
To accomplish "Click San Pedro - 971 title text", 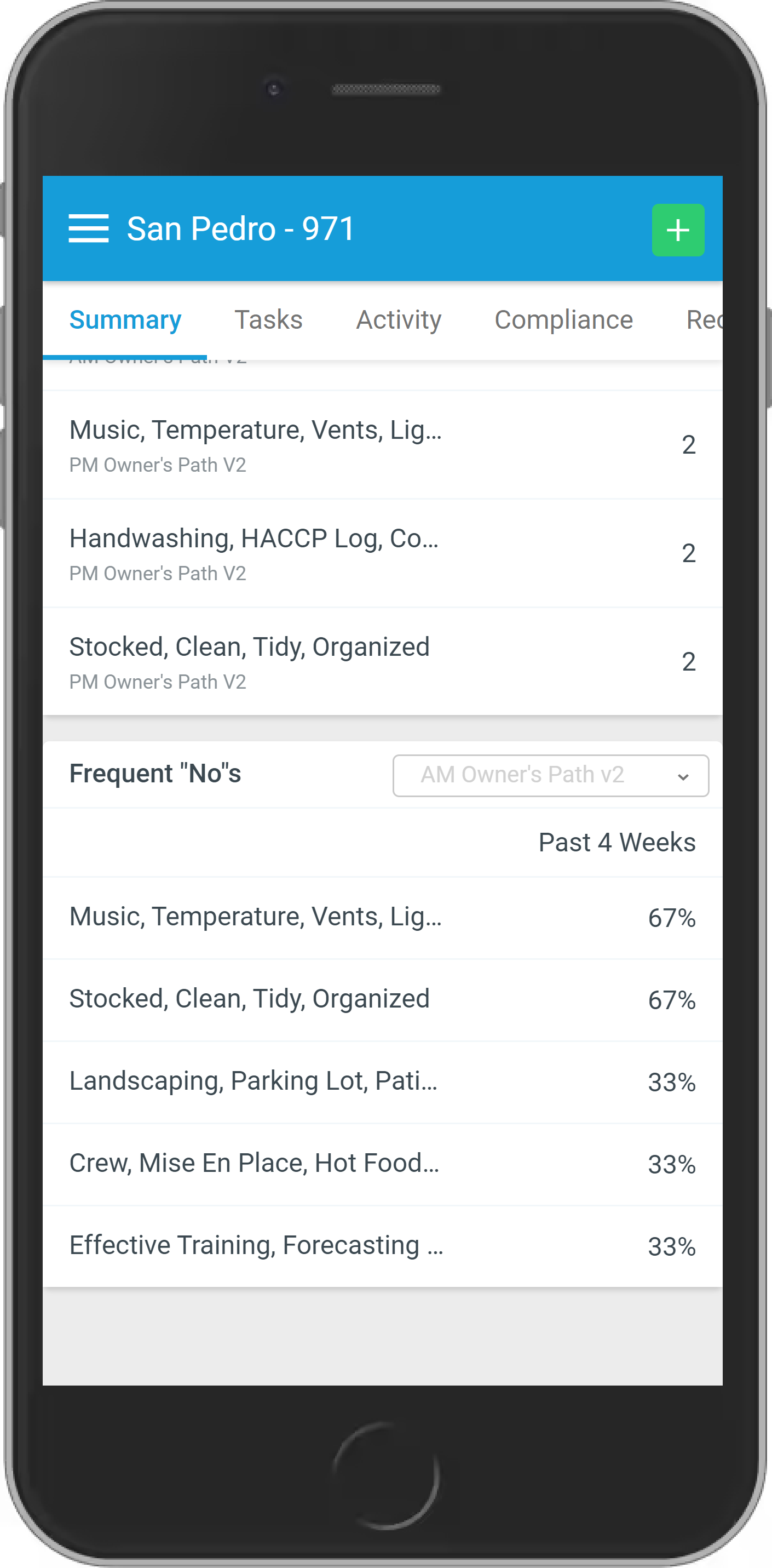I will coord(241,229).
